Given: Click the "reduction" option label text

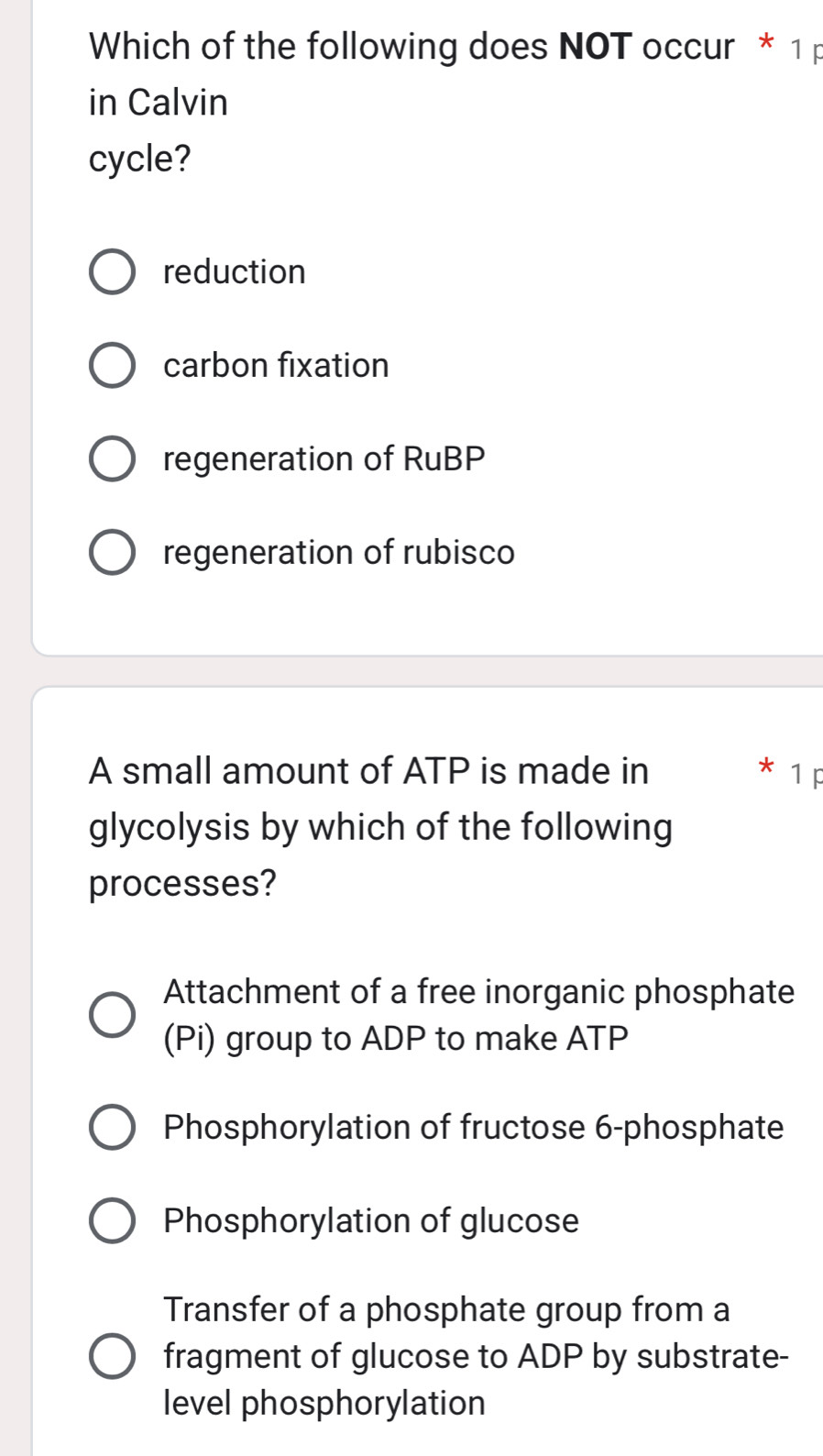Looking at the screenshot, I should [234, 271].
